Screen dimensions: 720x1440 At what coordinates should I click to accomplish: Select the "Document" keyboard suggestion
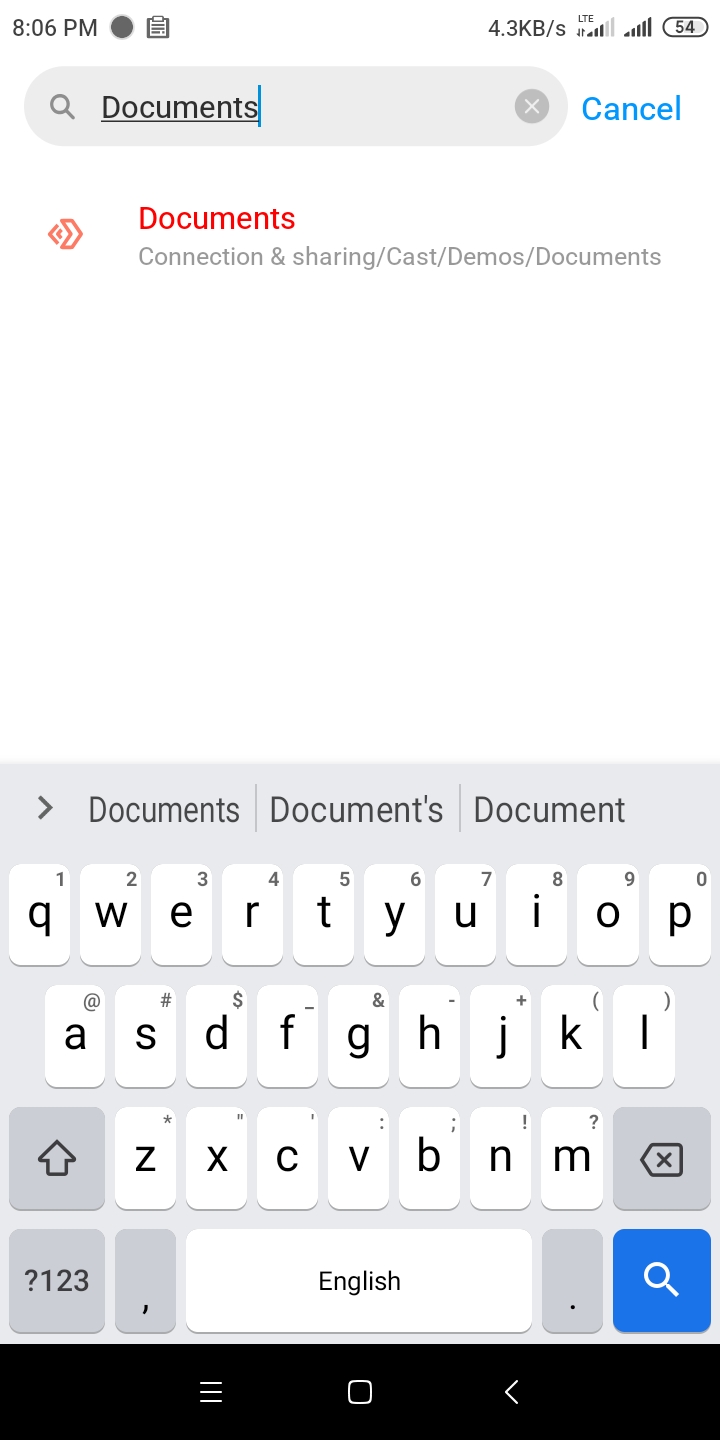(549, 809)
